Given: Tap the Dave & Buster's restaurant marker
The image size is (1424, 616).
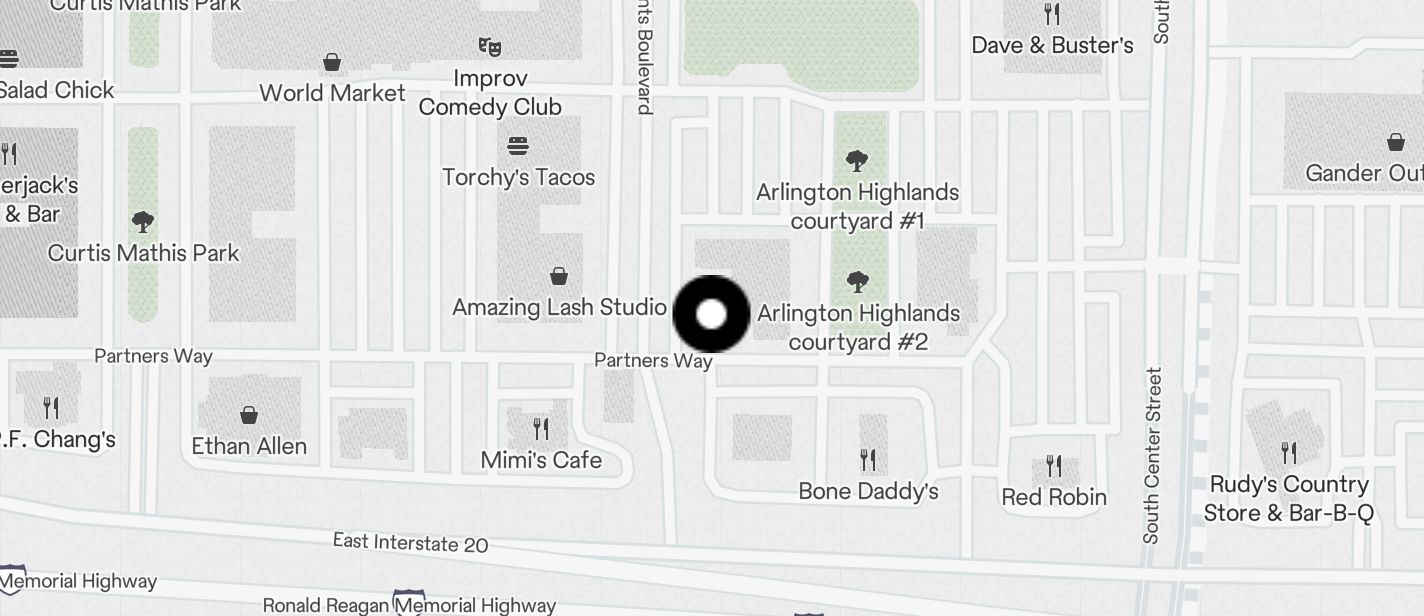Looking at the screenshot, I should coord(1052,15).
